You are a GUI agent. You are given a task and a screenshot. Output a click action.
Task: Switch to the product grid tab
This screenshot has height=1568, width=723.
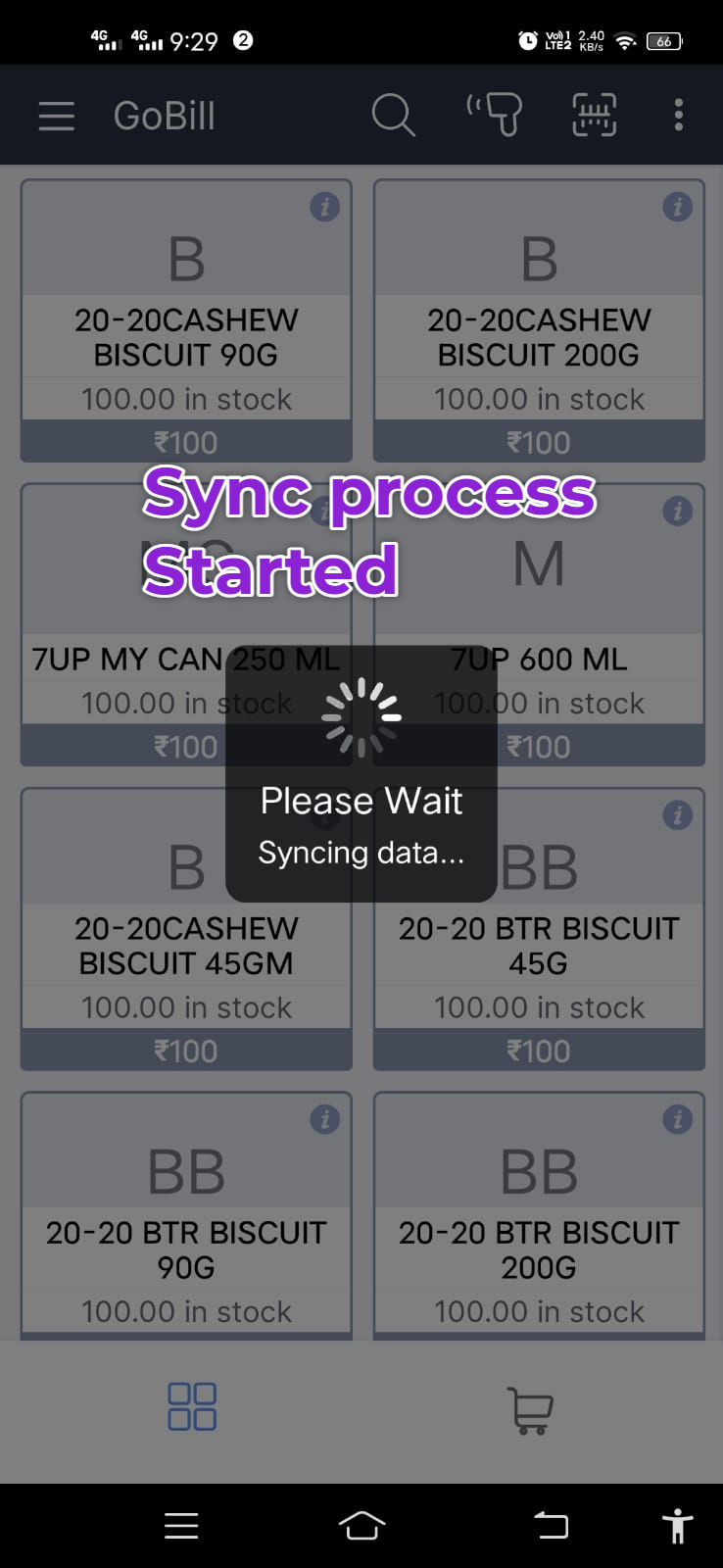click(192, 1406)
